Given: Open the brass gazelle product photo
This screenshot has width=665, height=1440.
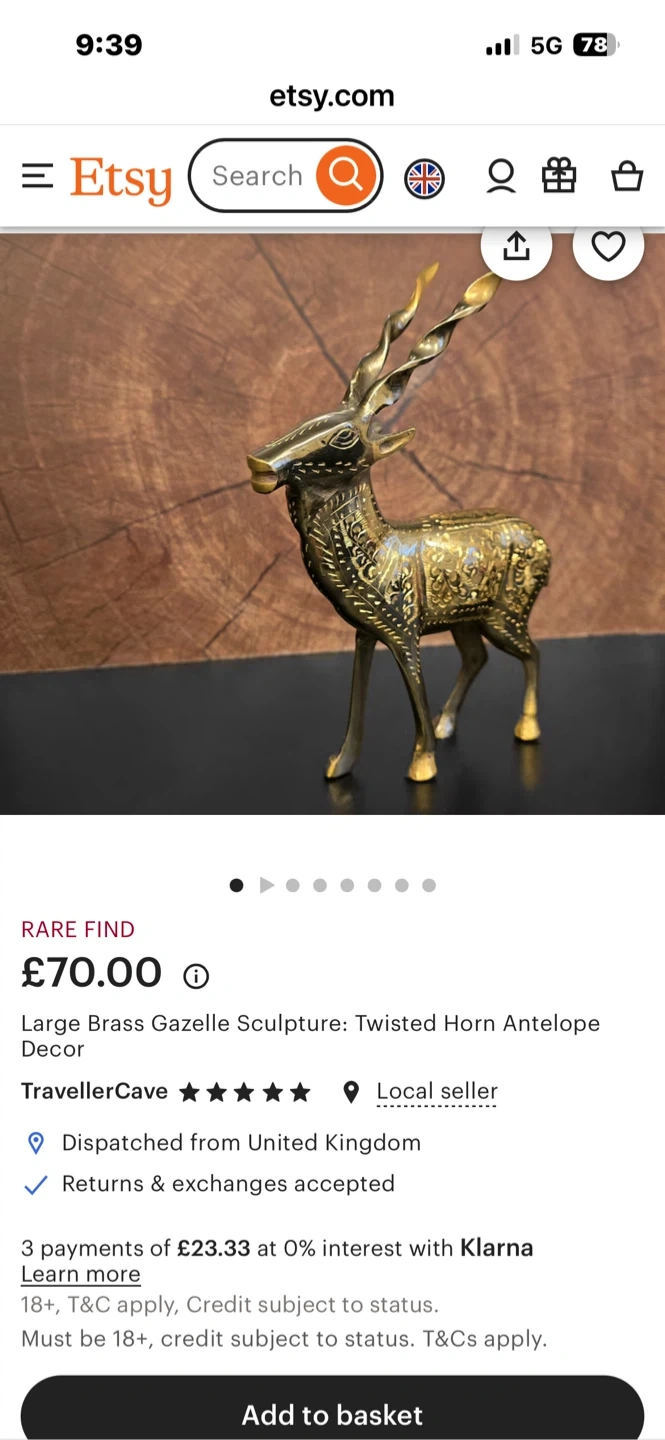Looking at the screenshot, I should click(332, 523).
